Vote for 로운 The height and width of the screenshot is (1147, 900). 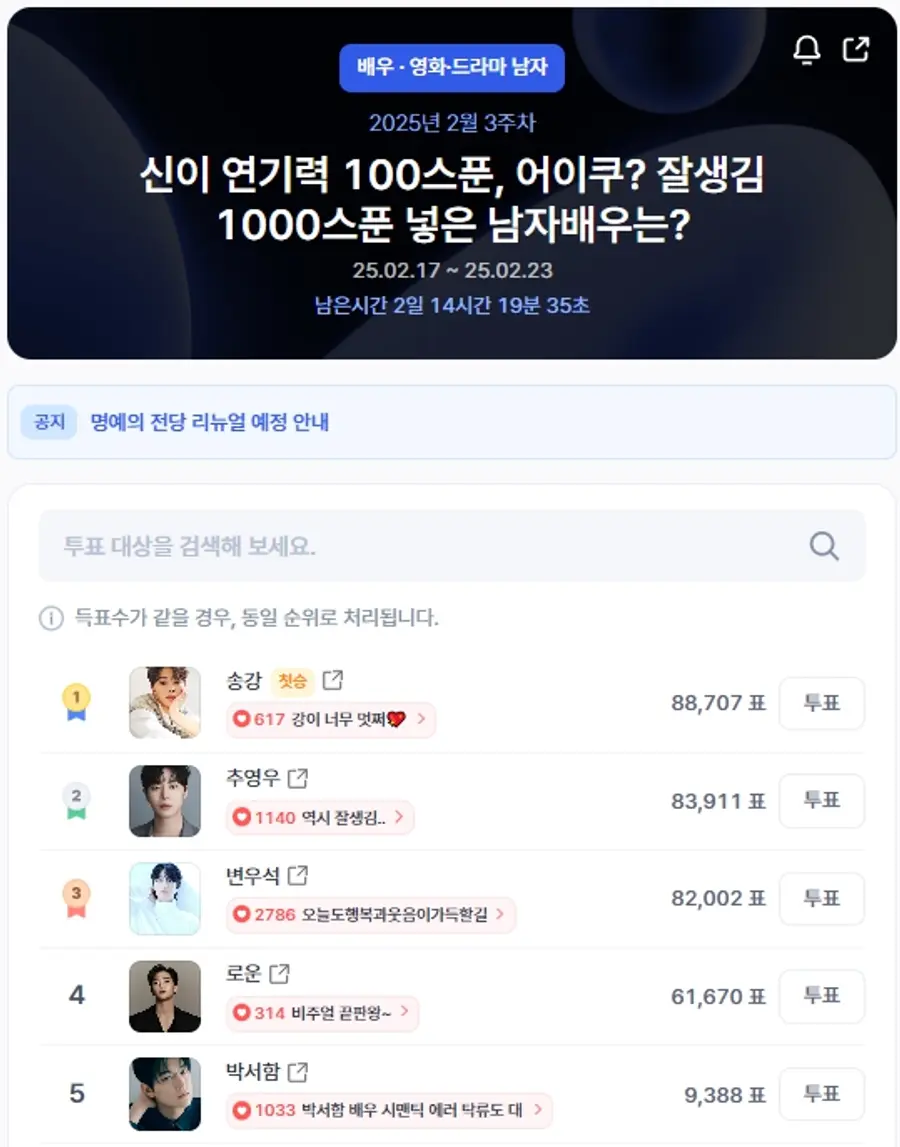[x=821, y=996]
